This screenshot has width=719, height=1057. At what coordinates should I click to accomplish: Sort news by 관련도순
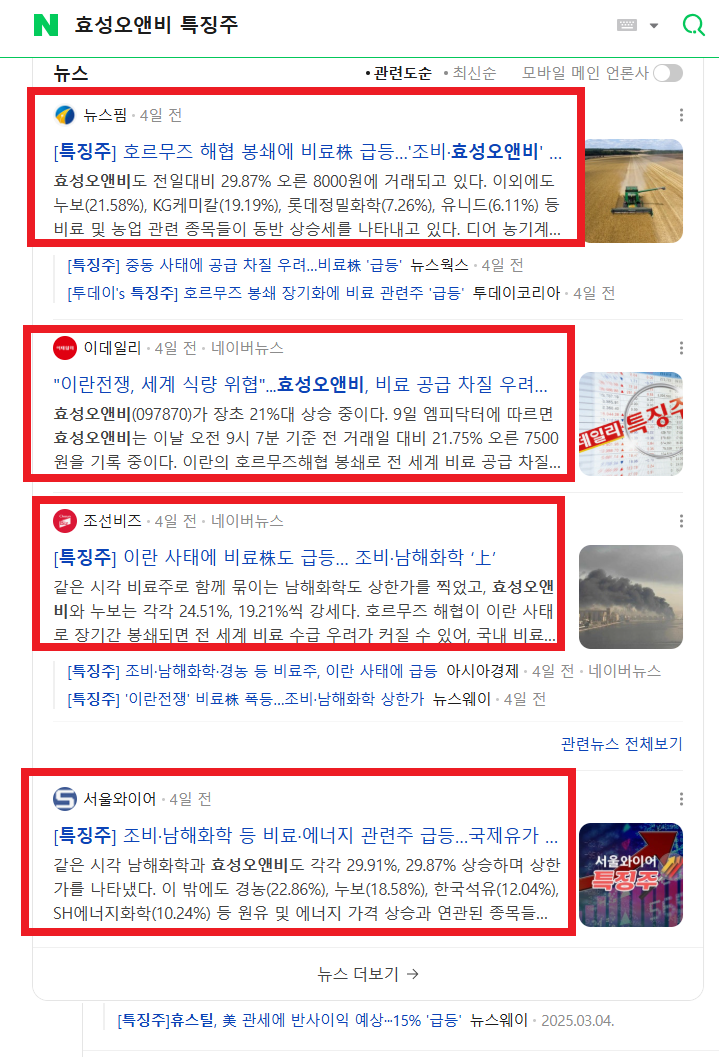click(402, 73)
